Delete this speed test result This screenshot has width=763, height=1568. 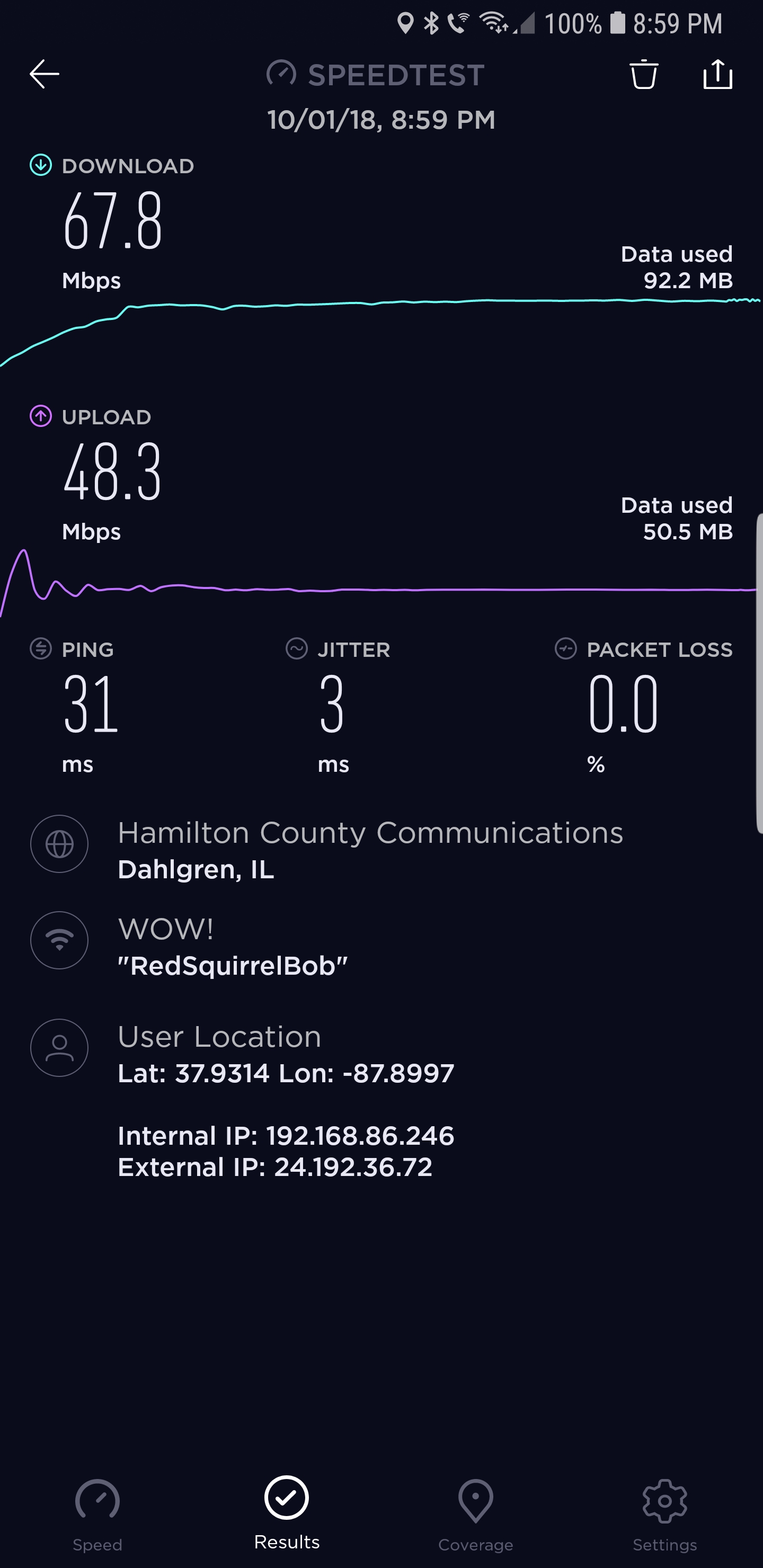(644, 74)
